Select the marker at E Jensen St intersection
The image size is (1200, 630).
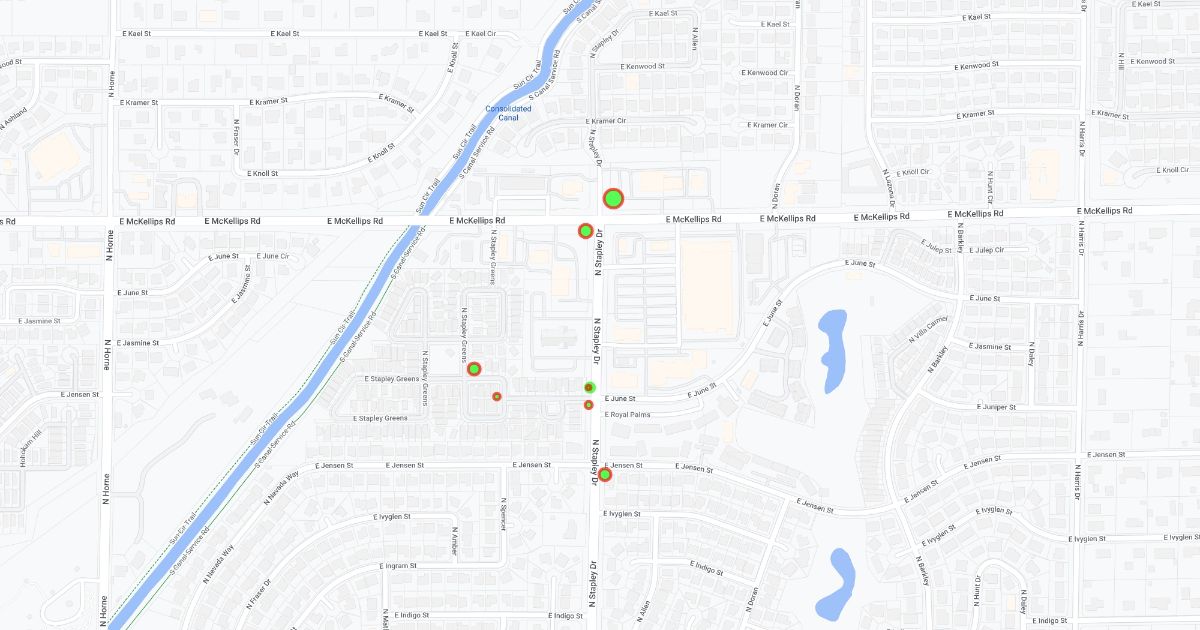pos(605,475)
